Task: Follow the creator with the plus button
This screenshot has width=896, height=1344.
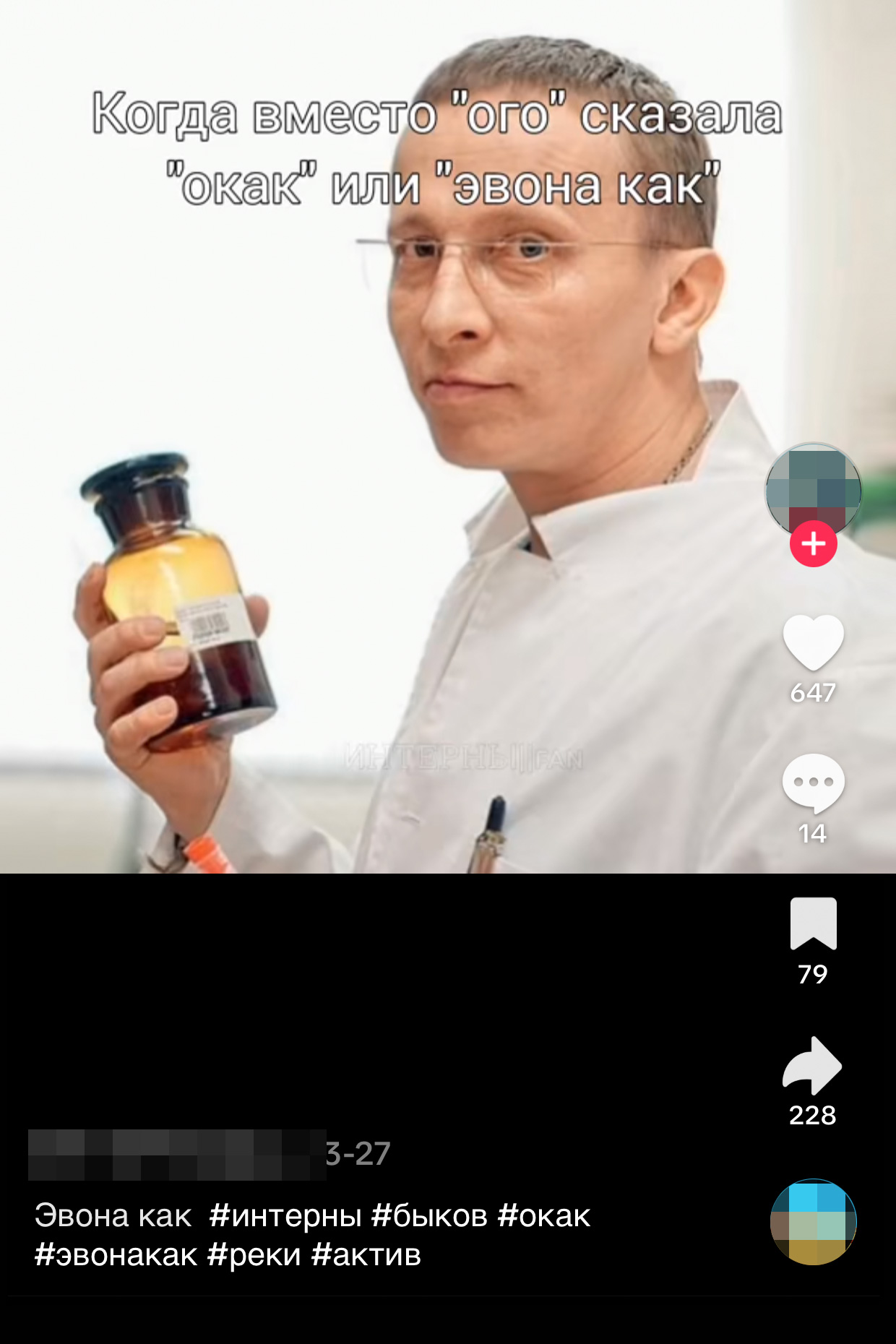Action: (x=813, y=543)
